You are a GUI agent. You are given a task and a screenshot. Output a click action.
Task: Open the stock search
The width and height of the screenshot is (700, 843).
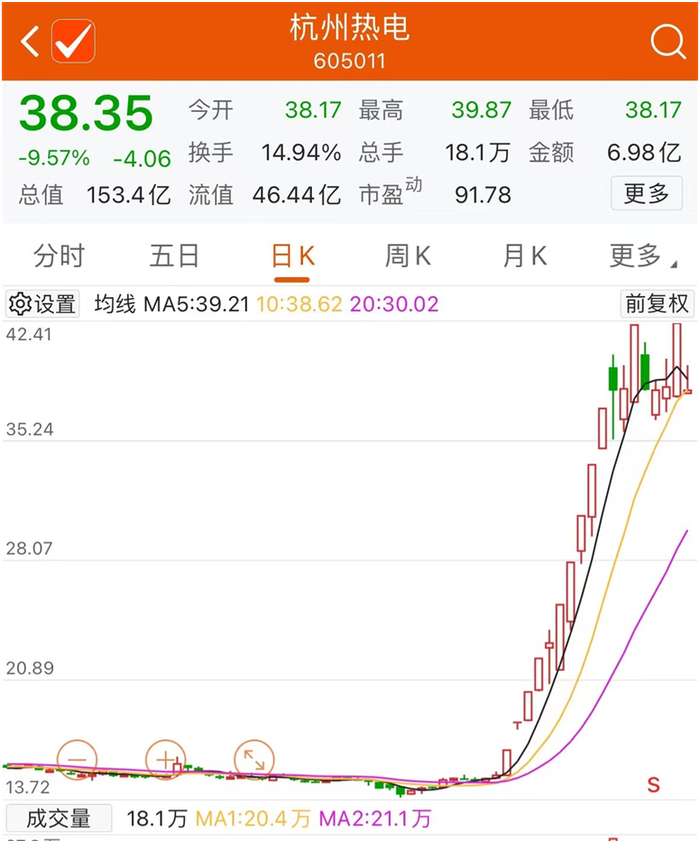click(x=667, y=41)
